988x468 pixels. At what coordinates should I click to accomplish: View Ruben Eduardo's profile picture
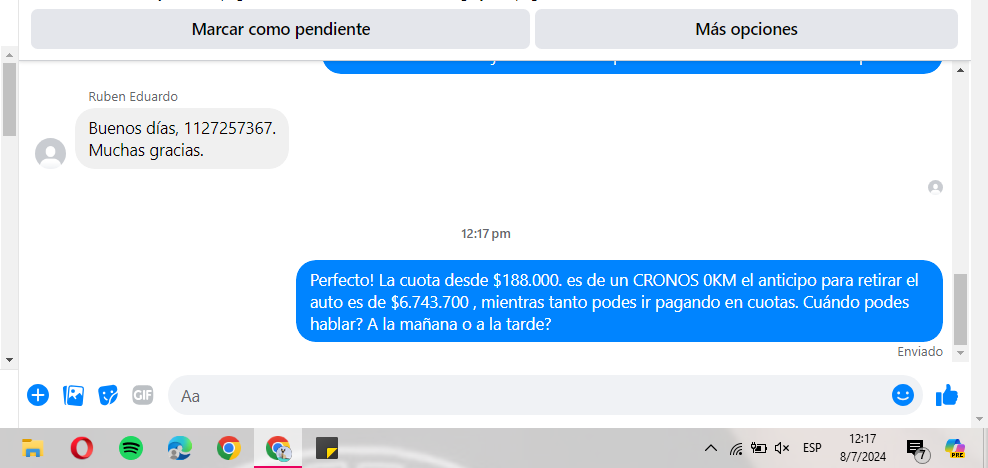(x=50, y=153)
